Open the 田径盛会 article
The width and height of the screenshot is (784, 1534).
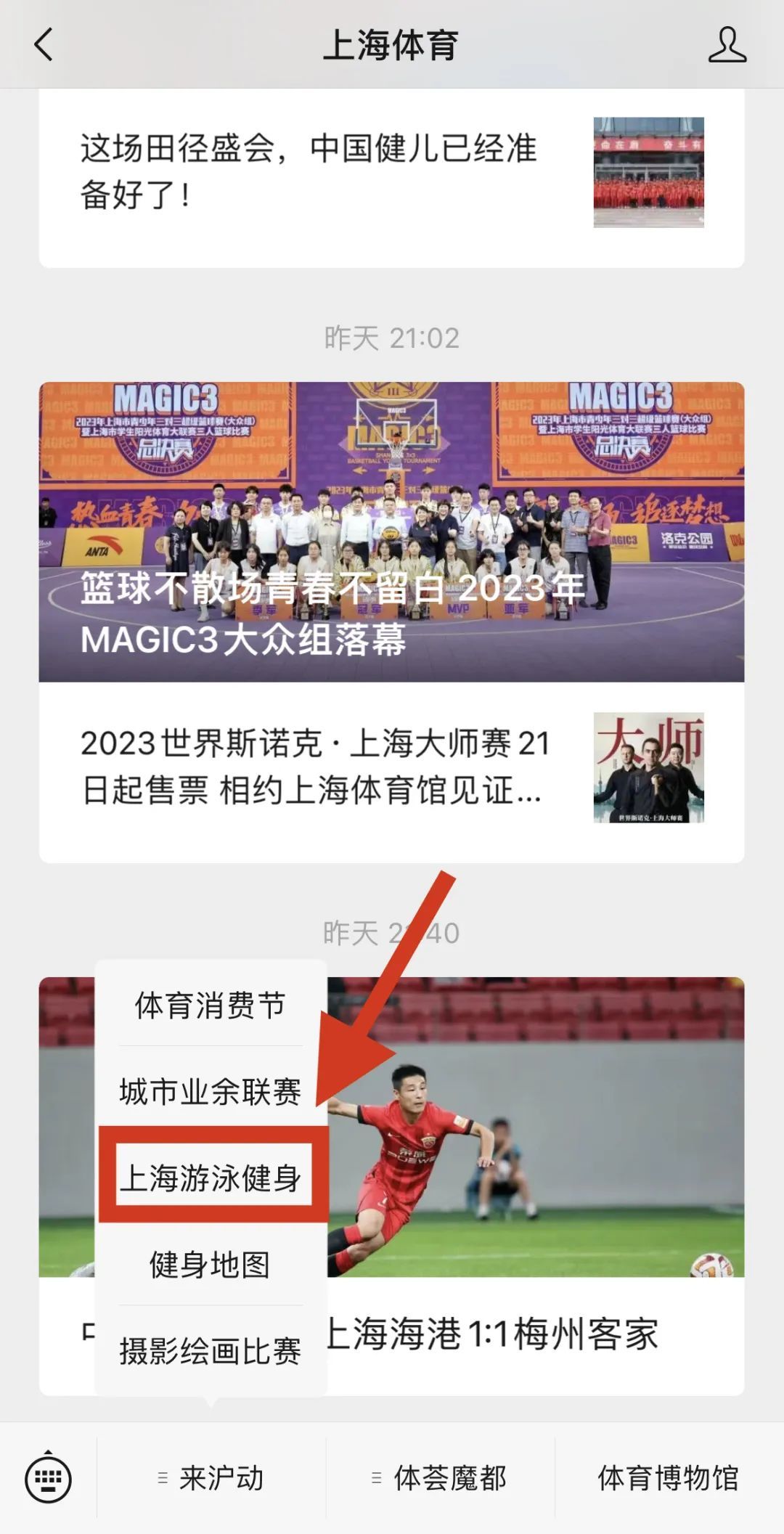click(309, 171)
